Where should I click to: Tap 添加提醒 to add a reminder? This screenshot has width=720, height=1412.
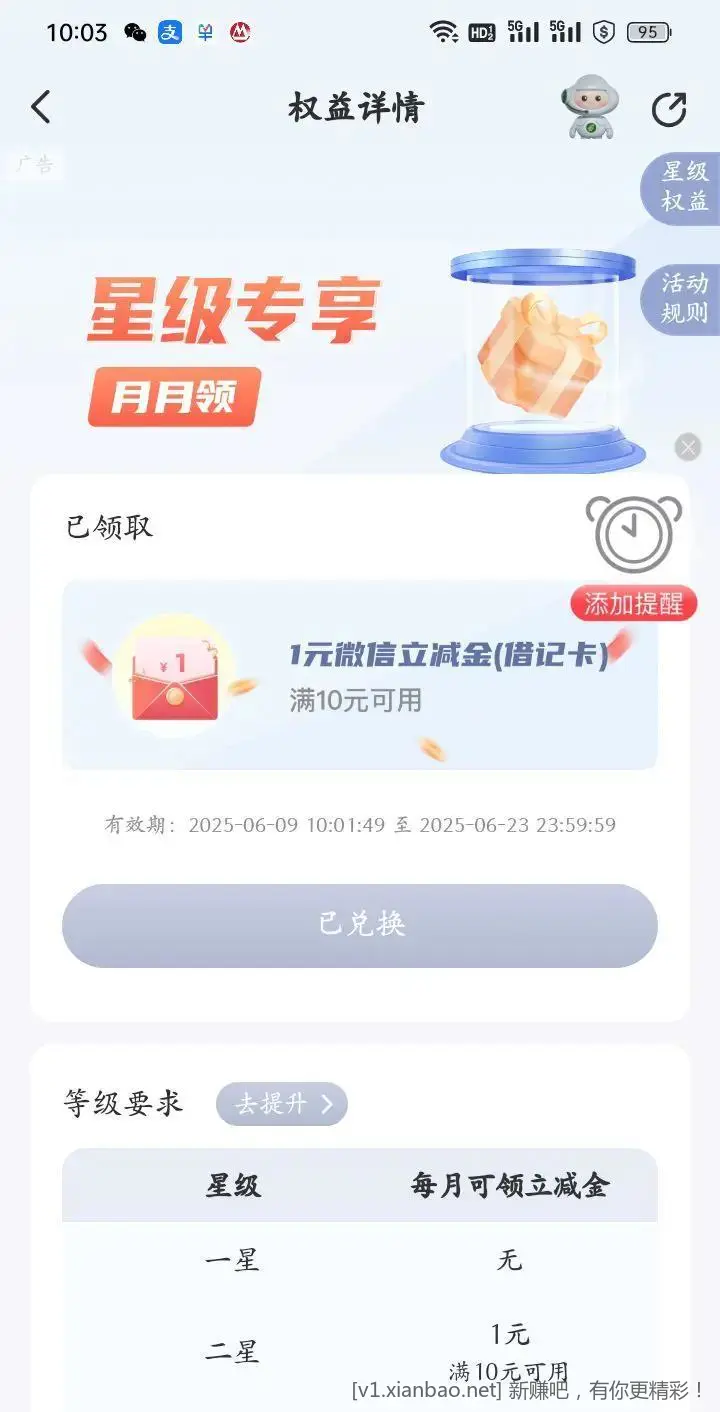(x=633, y=604)
